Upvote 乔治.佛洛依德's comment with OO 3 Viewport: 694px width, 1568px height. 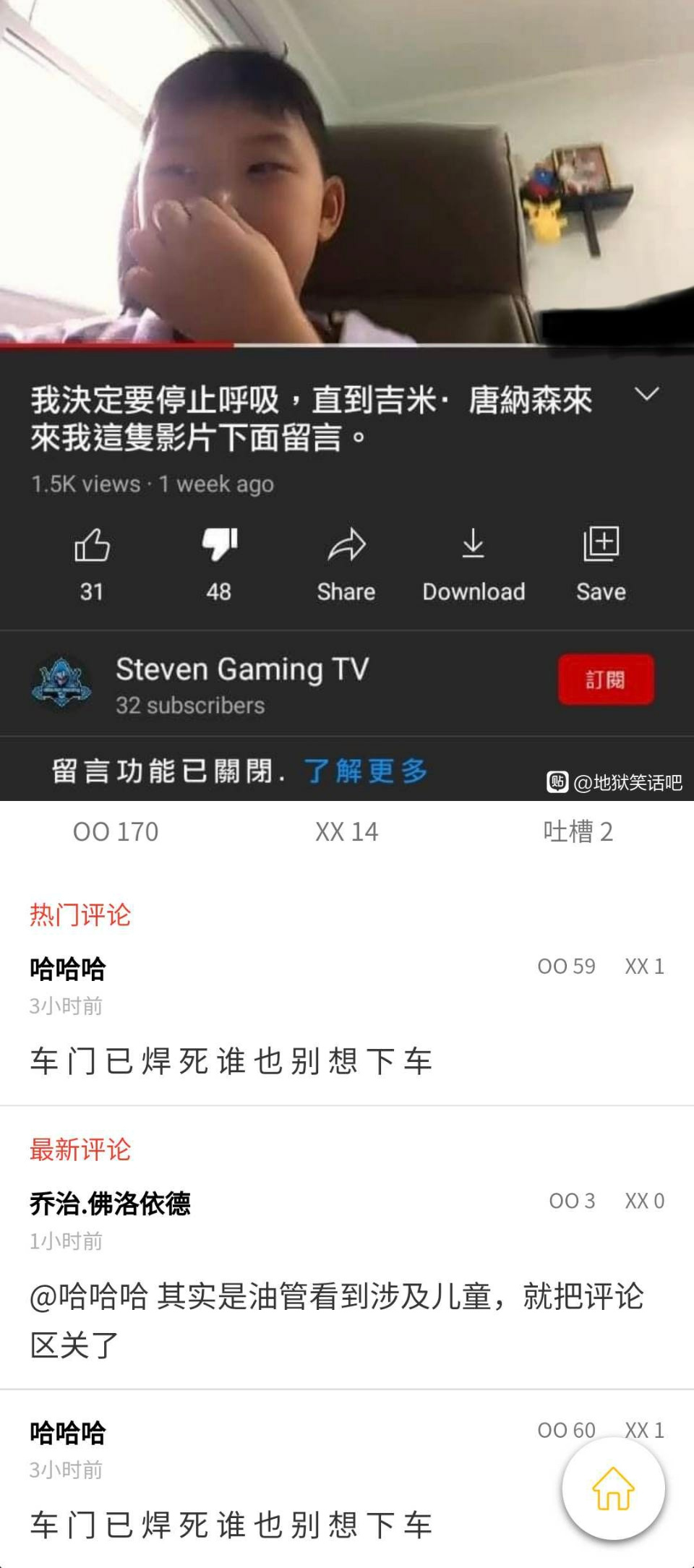click(572, 1201)
